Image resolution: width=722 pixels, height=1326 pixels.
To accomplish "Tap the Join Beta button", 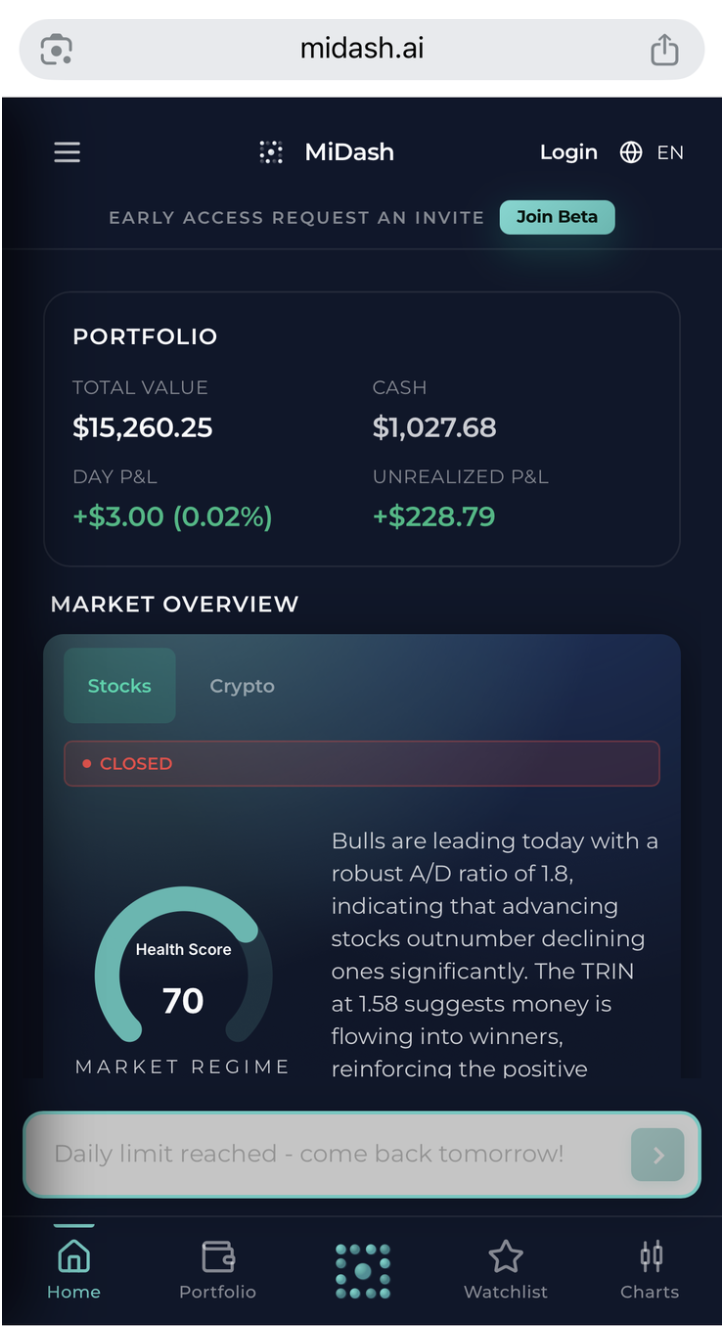I will (557, 217).
